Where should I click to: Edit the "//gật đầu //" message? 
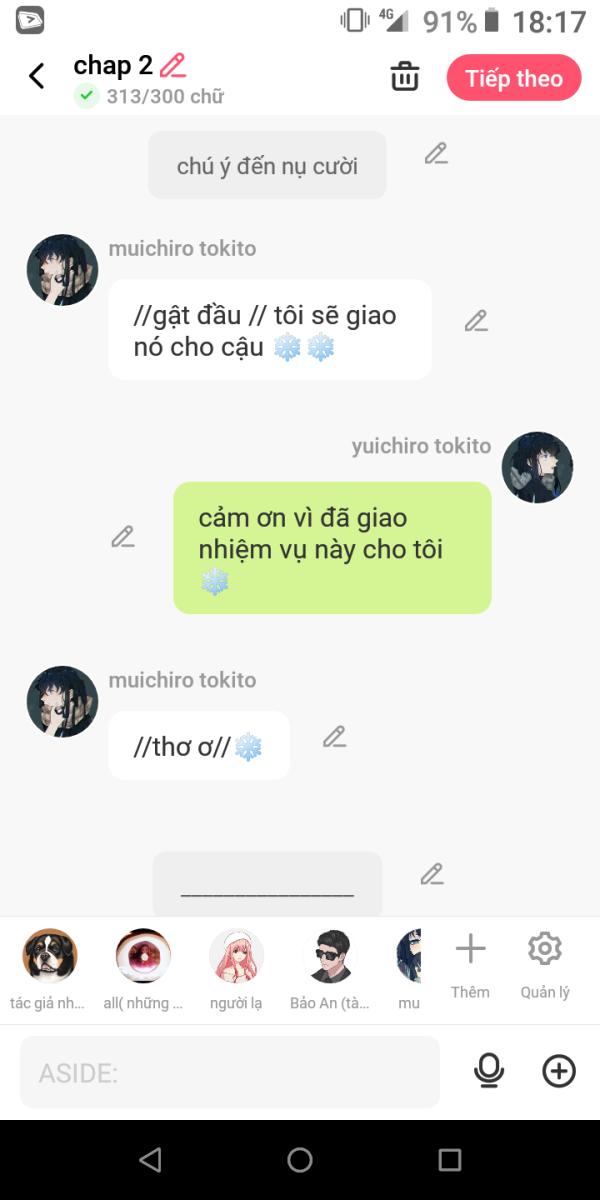476,321
